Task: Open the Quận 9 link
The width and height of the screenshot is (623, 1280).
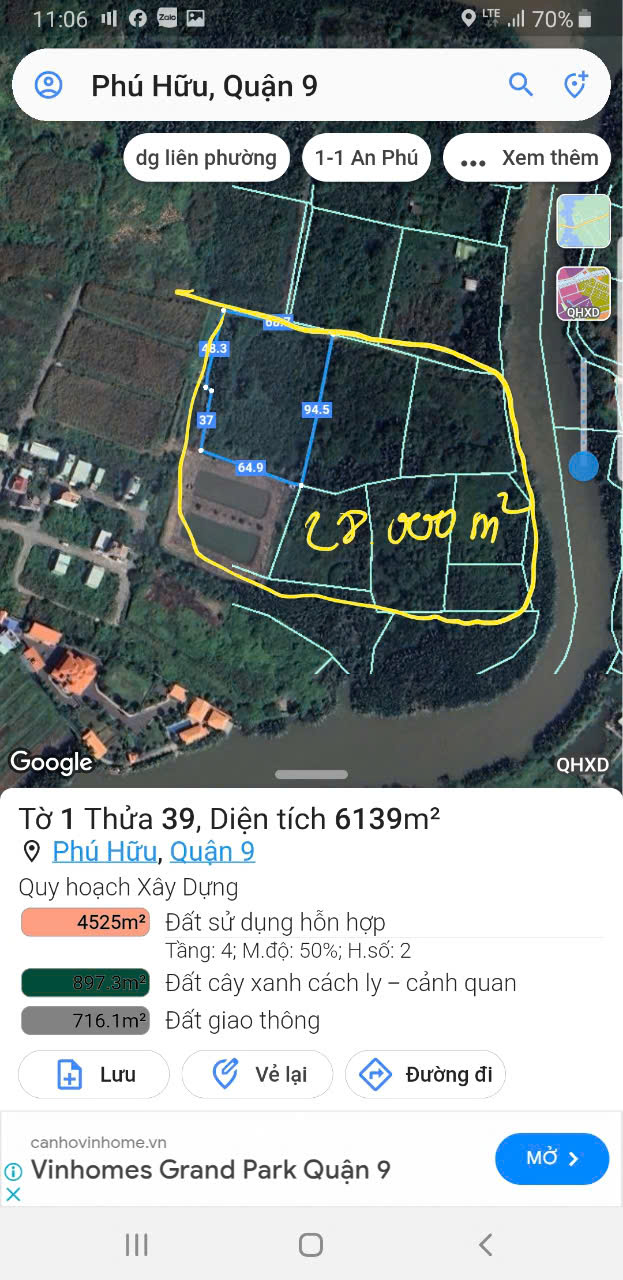Action: tap(212, 851)
